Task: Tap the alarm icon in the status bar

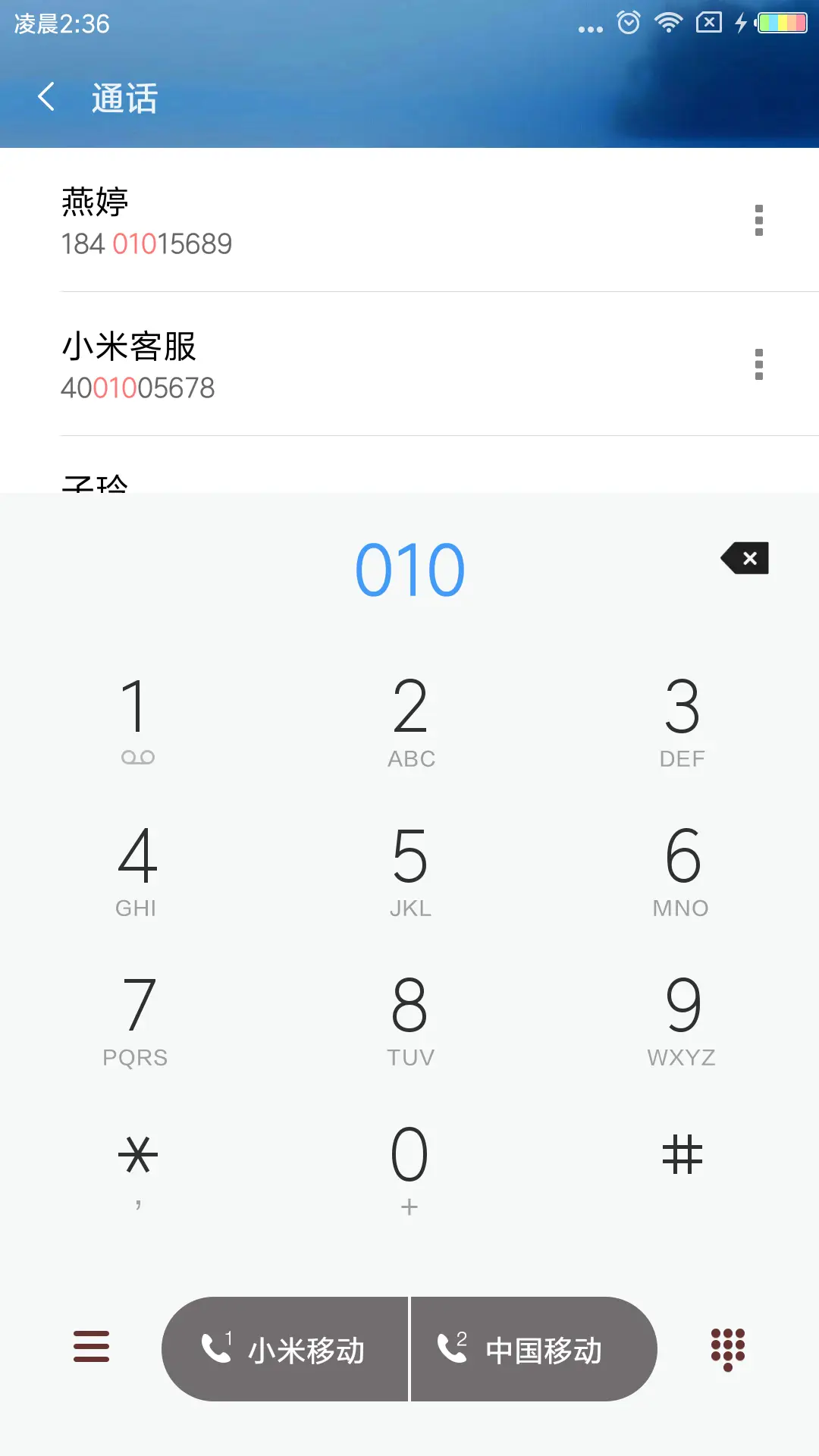Action: 628,23
